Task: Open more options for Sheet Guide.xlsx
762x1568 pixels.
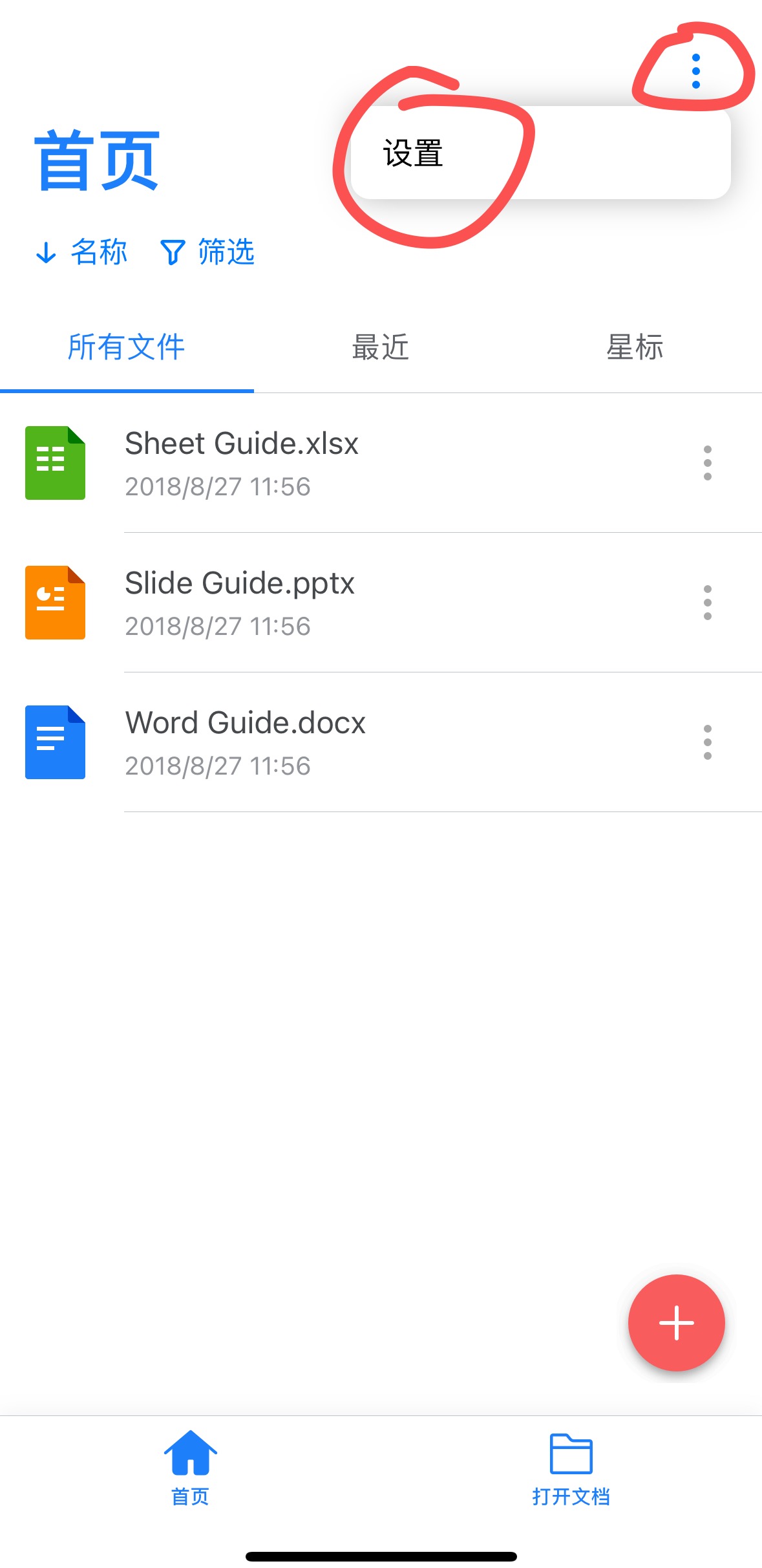Action: click(x=708, y=463)
